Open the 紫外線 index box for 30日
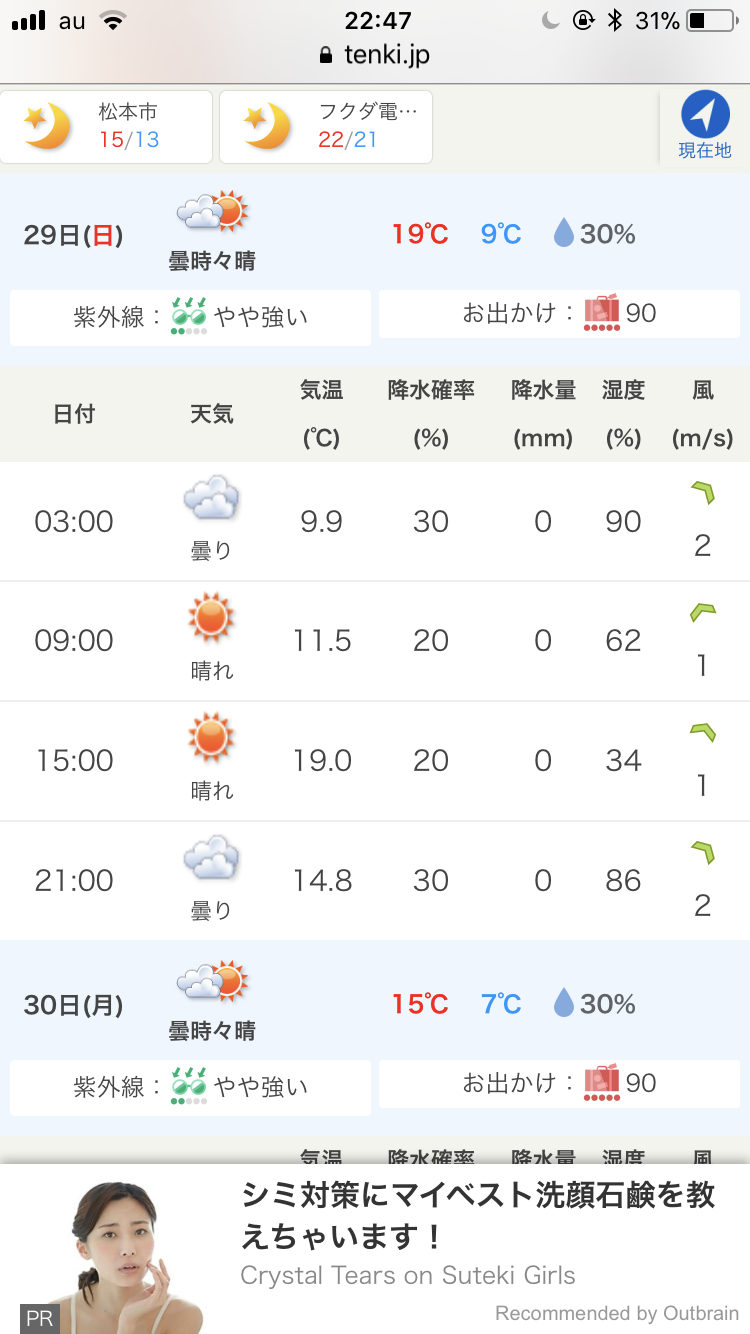Viewport: 750px width, 1334px height. click(x=190, y=1088)
